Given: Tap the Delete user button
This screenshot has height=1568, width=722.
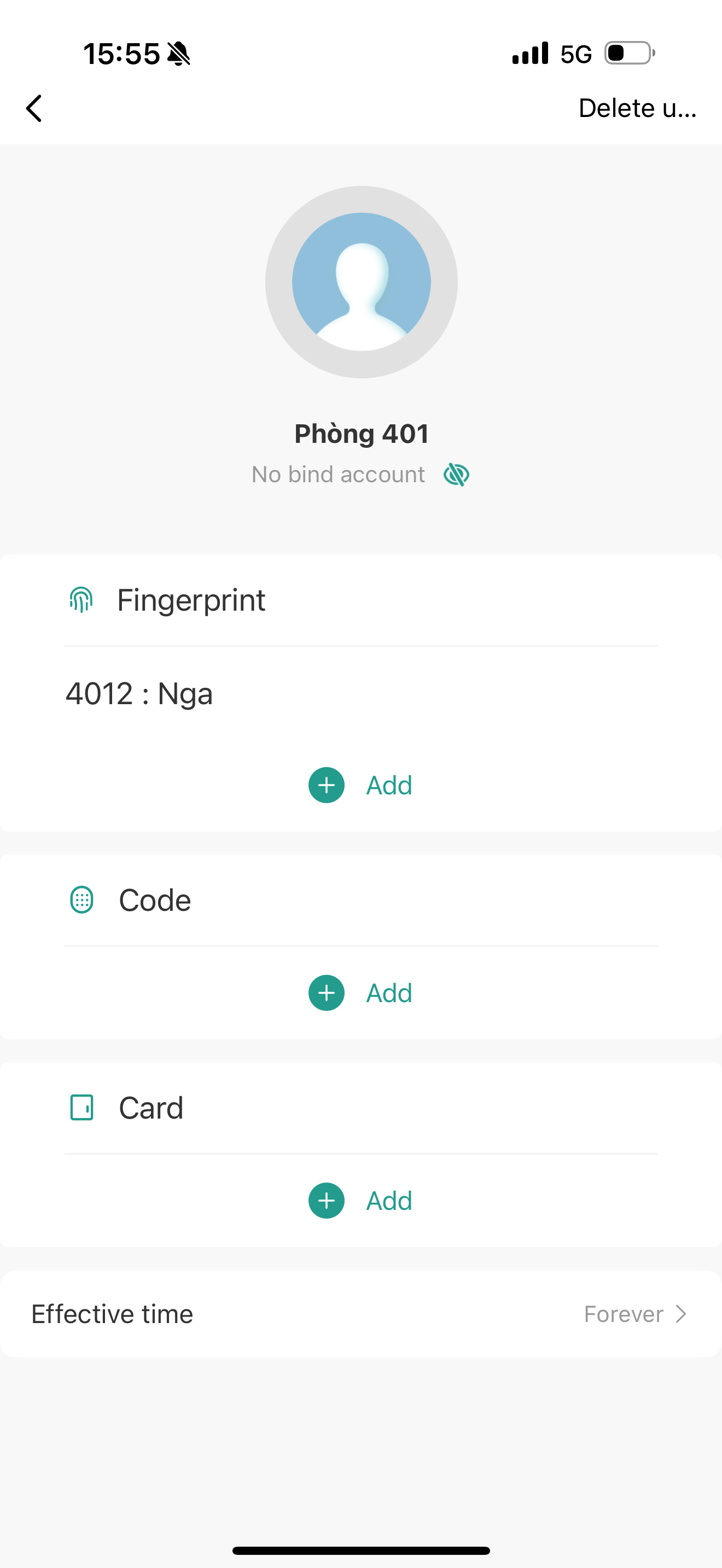Looking at the screenshot, I should [637, 108].
